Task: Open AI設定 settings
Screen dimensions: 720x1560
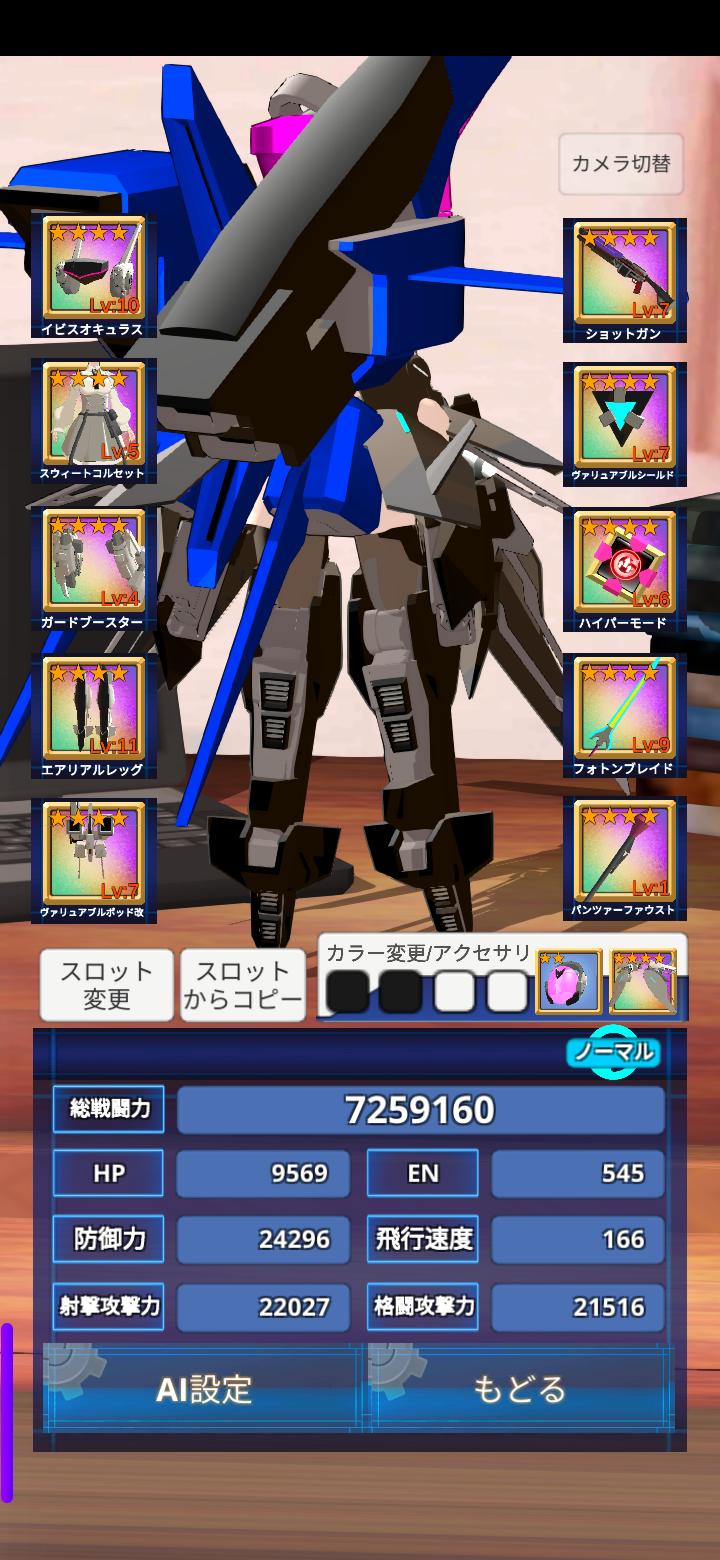Action: pyautogui.click(x=203, y=1389)
